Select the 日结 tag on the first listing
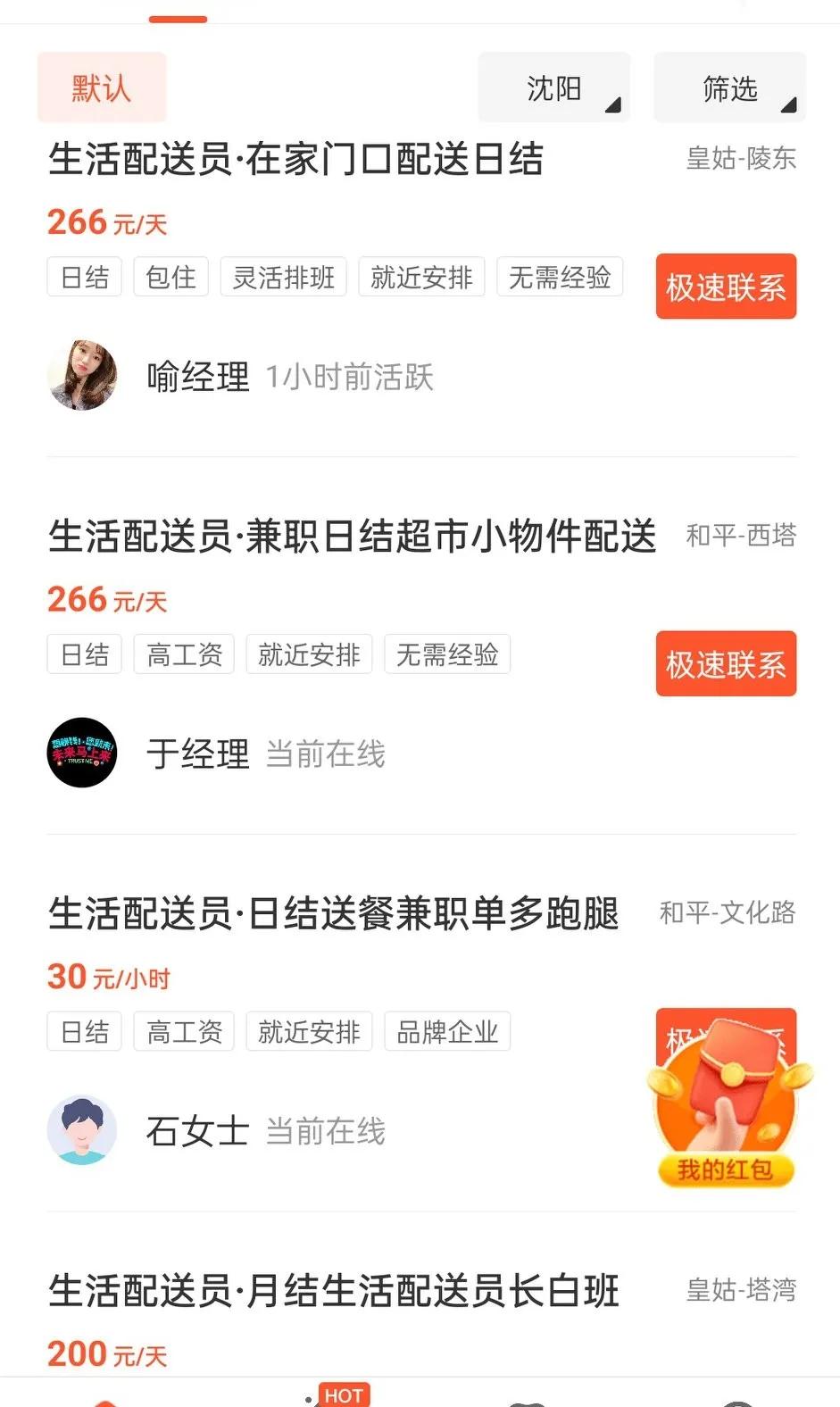Image resolution: width=840 pixels, height=1407 pixels. tap(84, 277)
